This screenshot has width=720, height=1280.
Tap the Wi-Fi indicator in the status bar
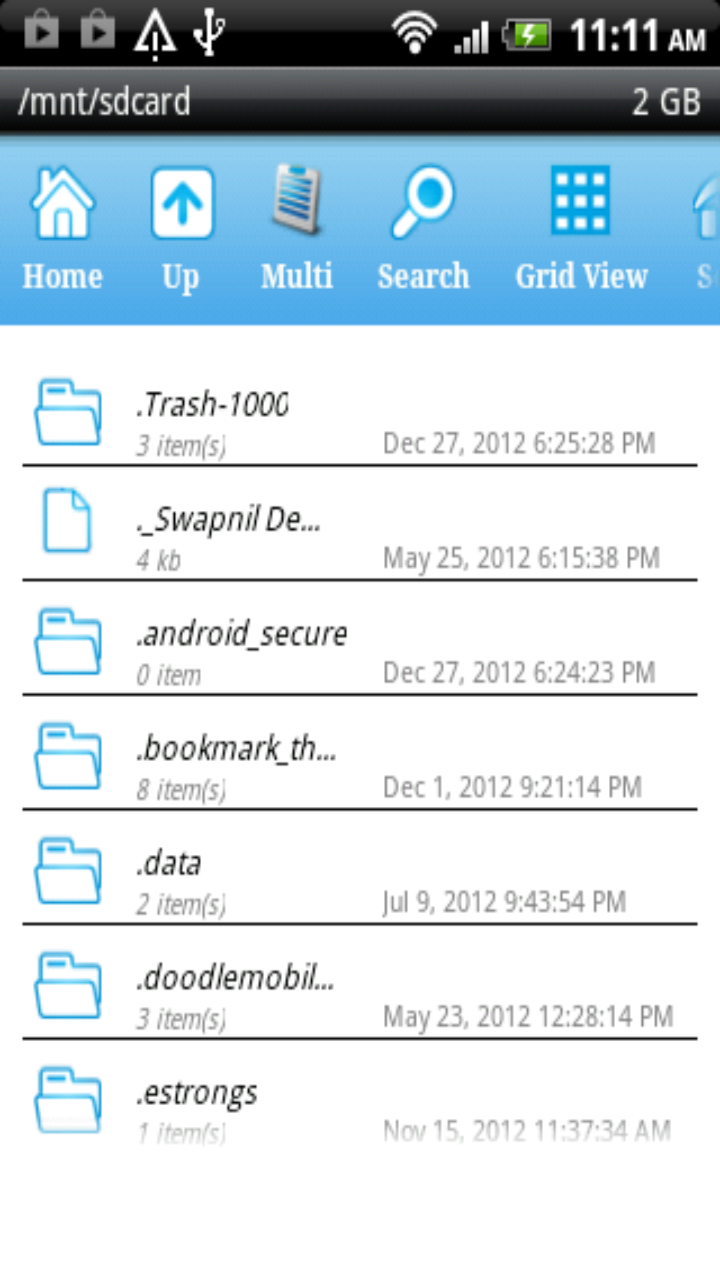[415, 33]
